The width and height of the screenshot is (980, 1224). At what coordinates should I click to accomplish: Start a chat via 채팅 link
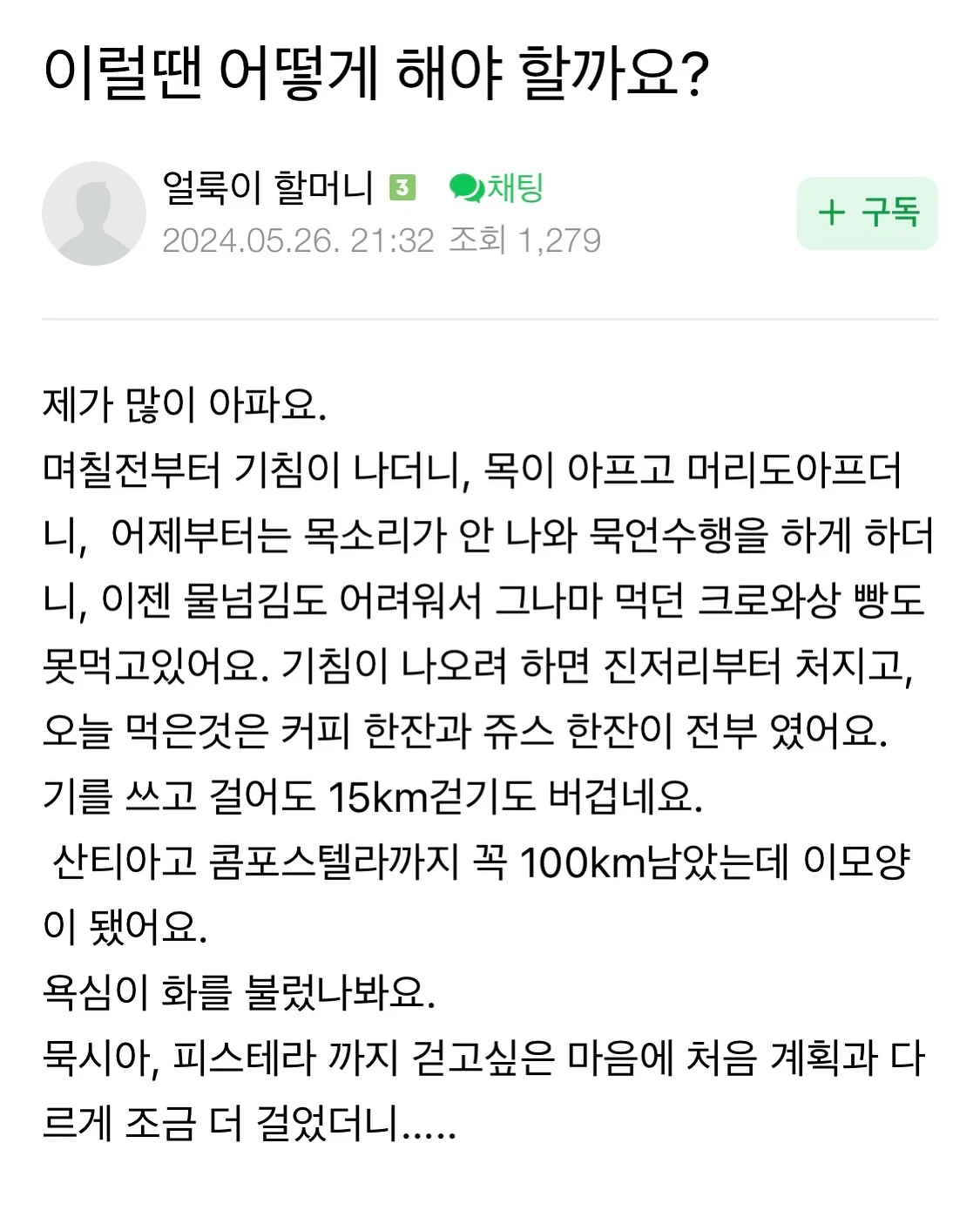point(497,187)
